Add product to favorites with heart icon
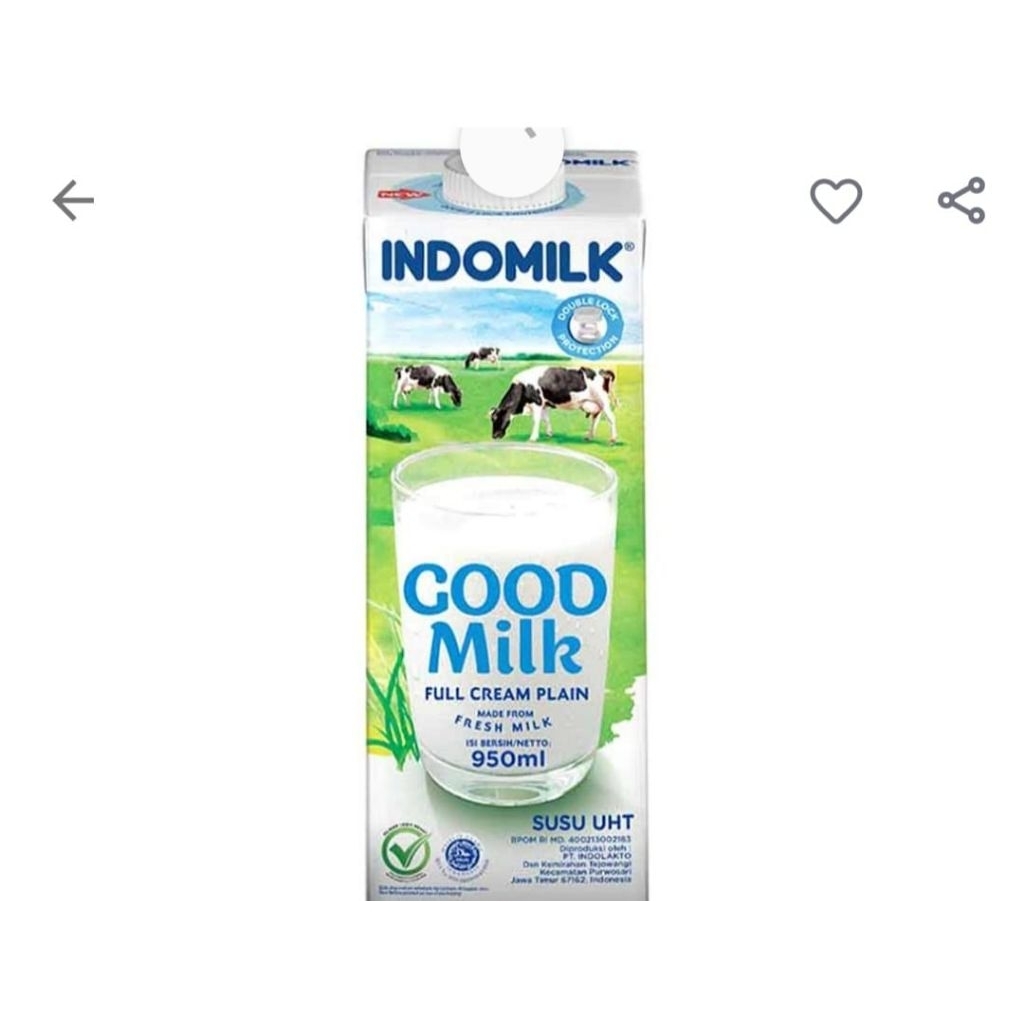Viewport: 1024px width, 1024px height. (836, 200)
